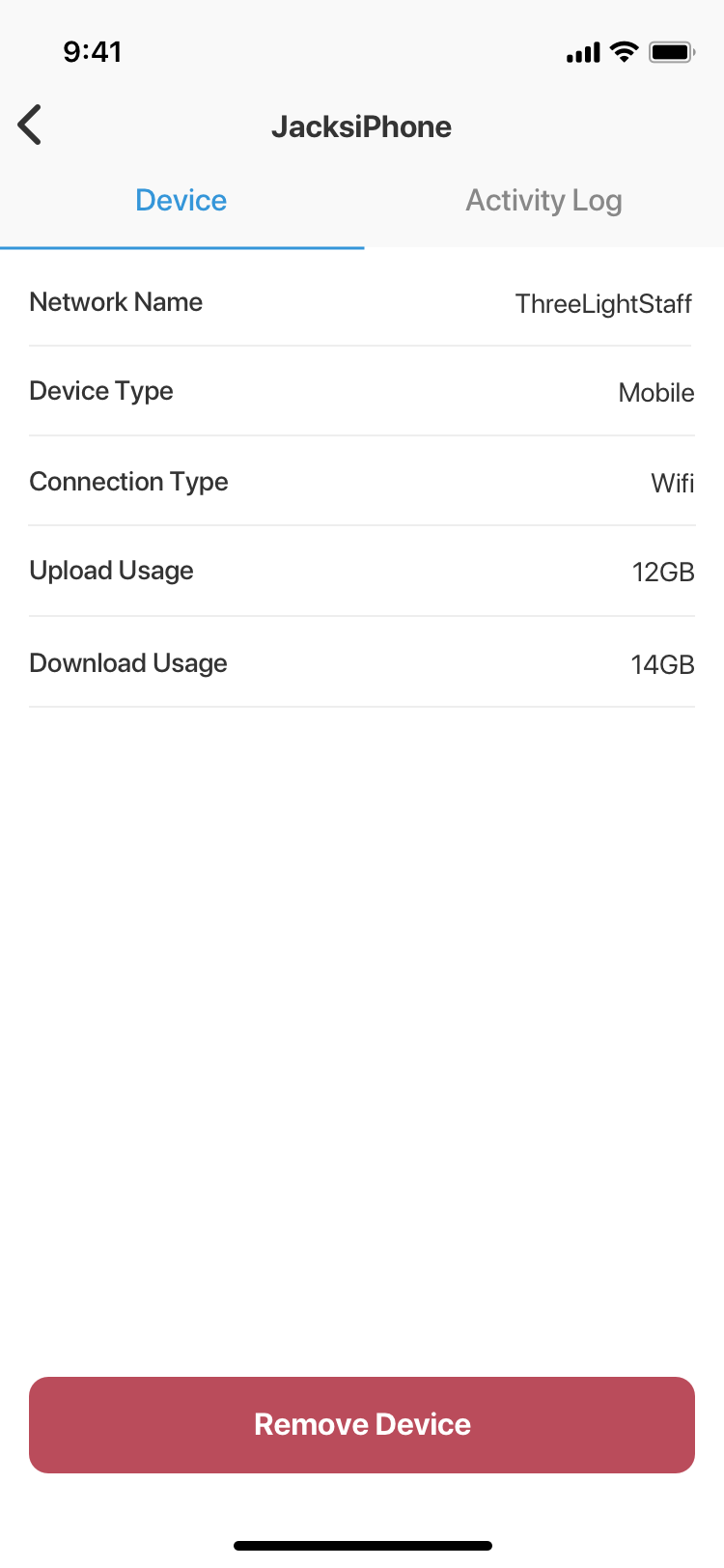
Task: Switch to the Activity Log tab
Action: point(543,201)
